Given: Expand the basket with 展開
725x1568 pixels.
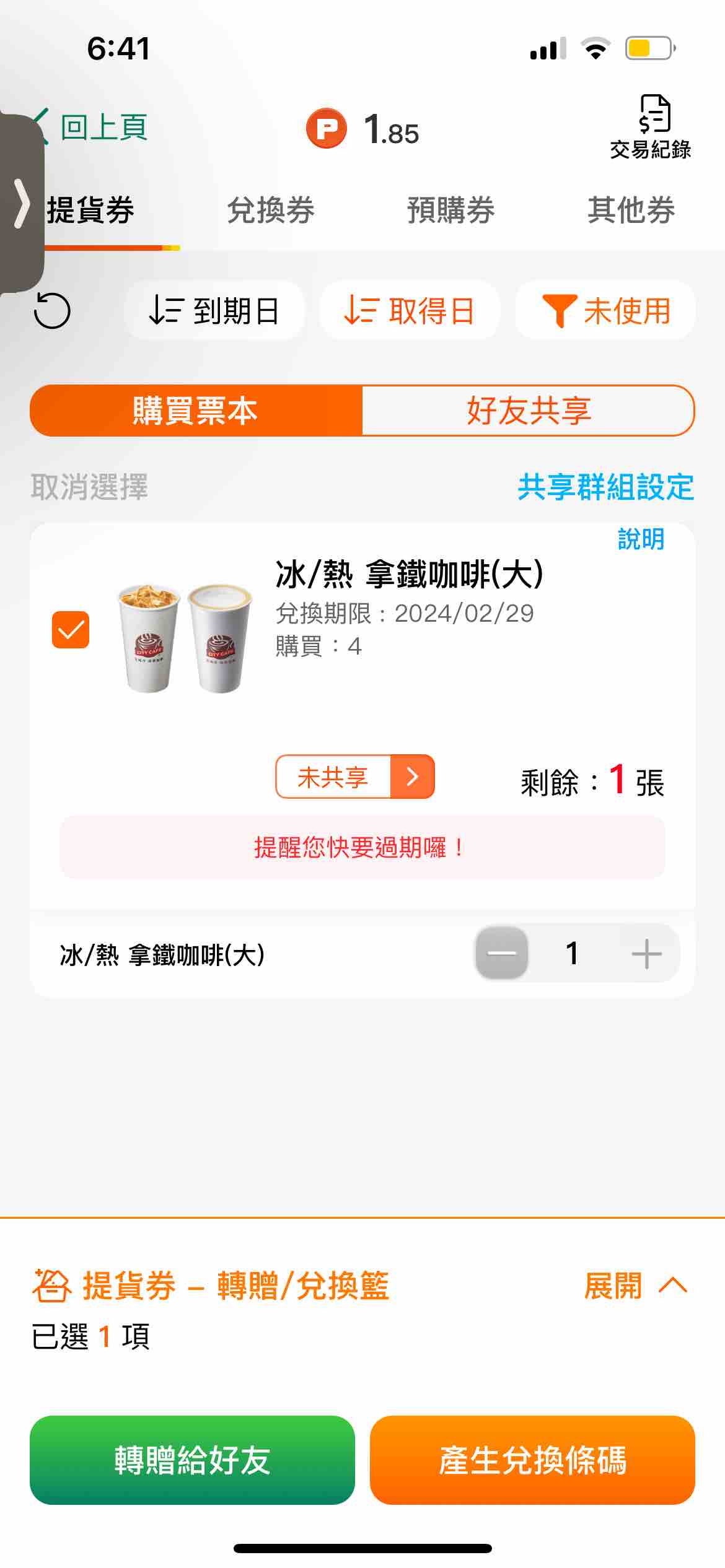Looking at the screenshot, I should click(x=636, y=1286).
